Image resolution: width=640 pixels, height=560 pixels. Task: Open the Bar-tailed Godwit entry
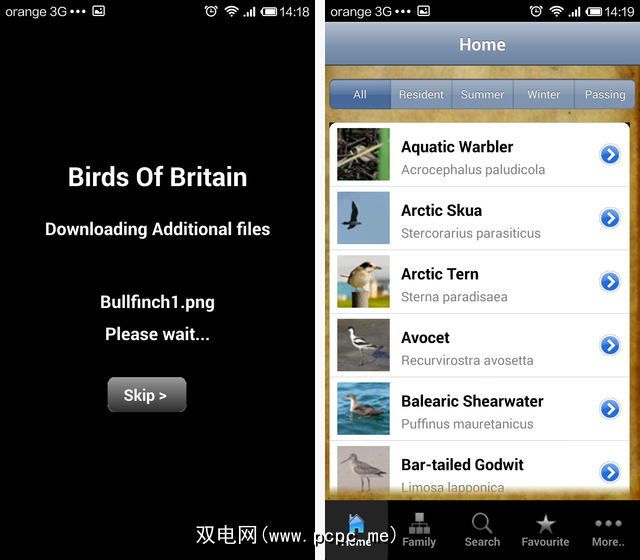[480, 472]
